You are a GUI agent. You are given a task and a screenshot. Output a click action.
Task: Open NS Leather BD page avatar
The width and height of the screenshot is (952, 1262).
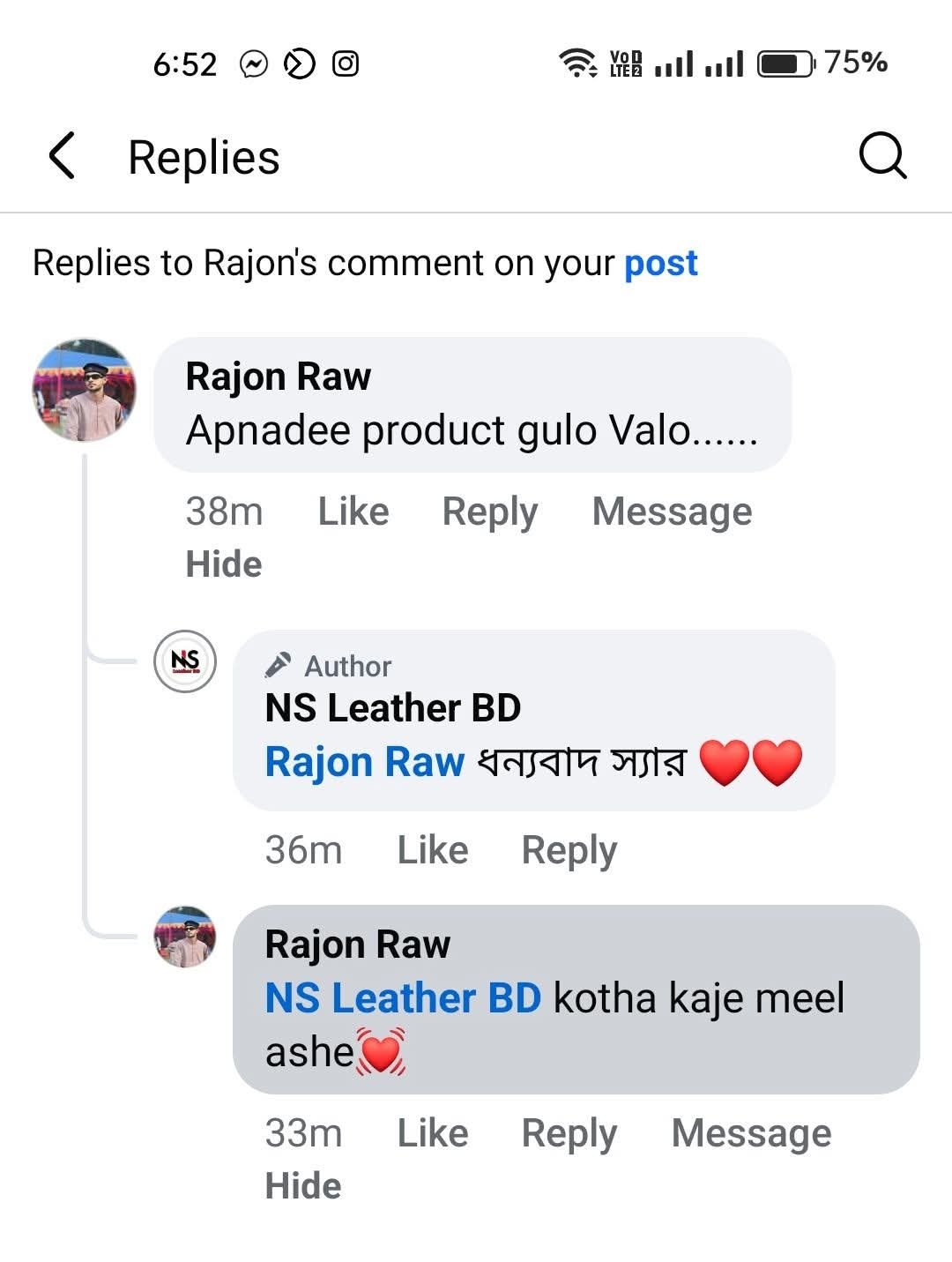tap(185, 661)
